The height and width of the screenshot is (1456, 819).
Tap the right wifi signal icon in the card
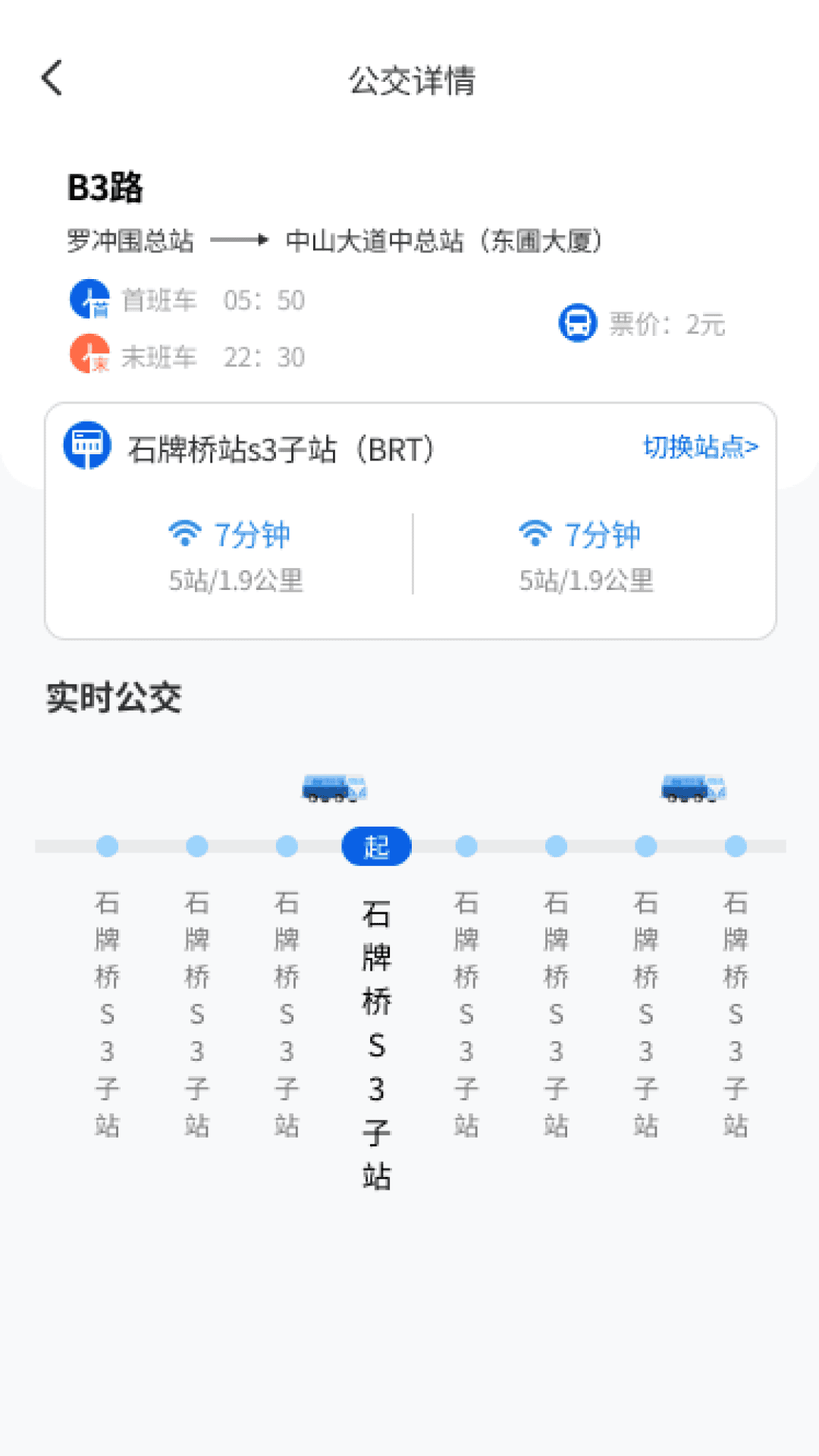tap(536, 534)
